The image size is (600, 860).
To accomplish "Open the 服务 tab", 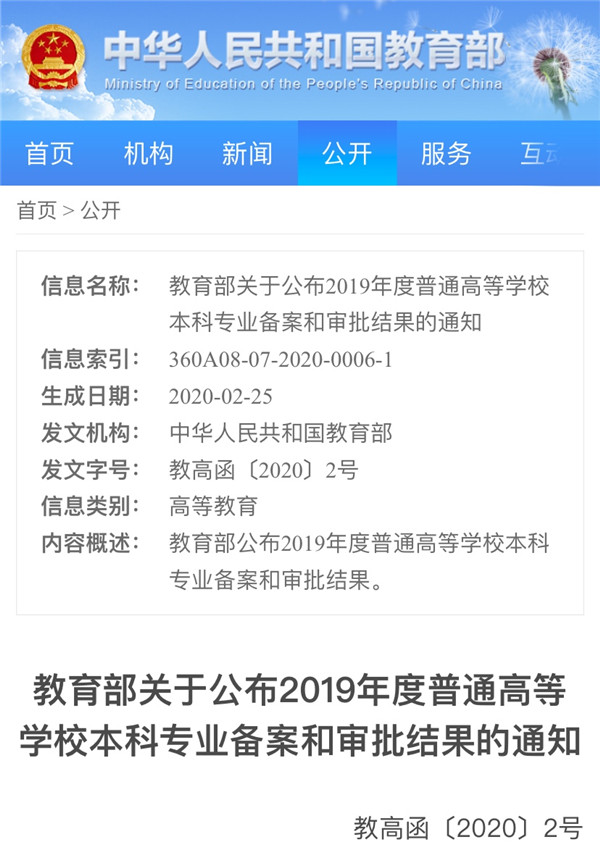I will (445, 153).
